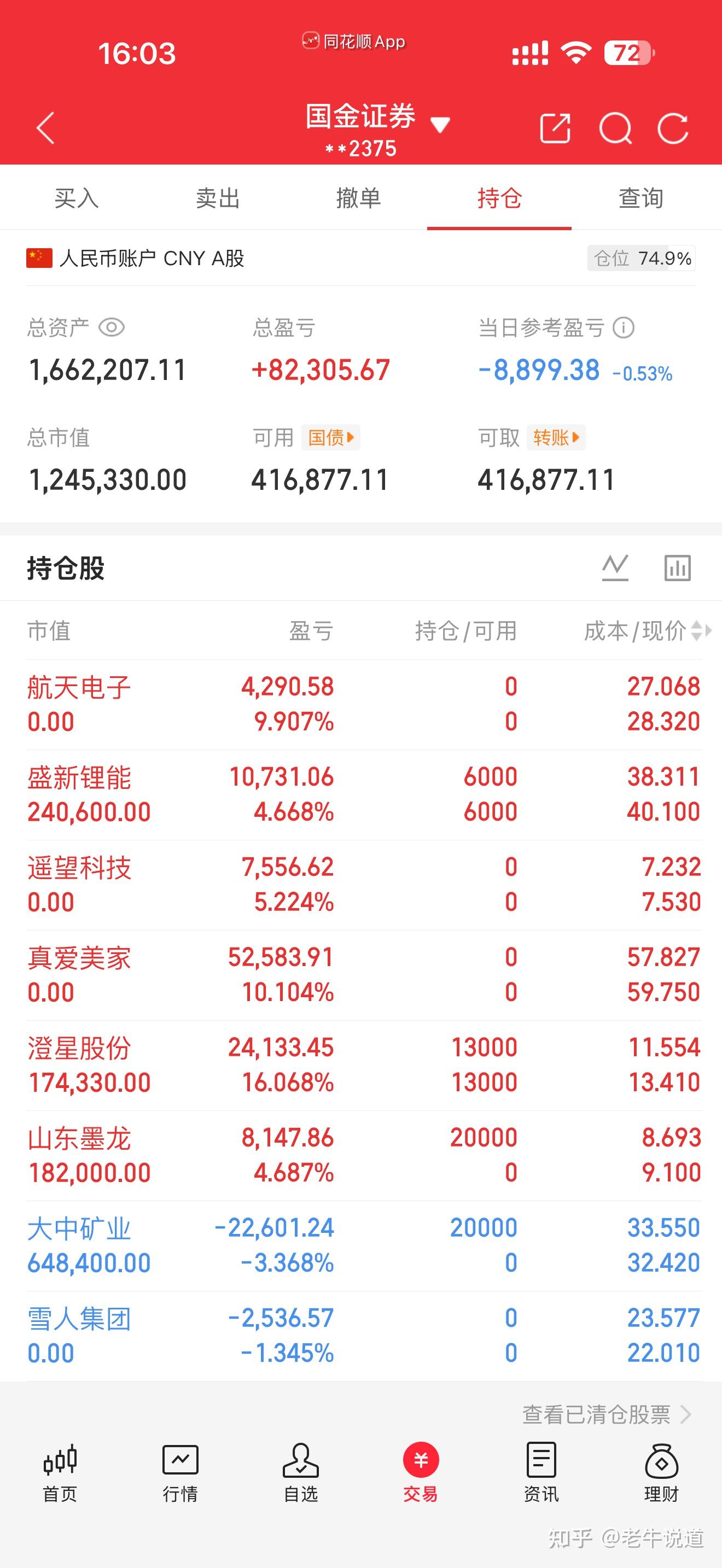Viewport: 722px width, 1568px height.
Task: Toggle the eye to hide 总资产 amount
Action: point(112,327)
